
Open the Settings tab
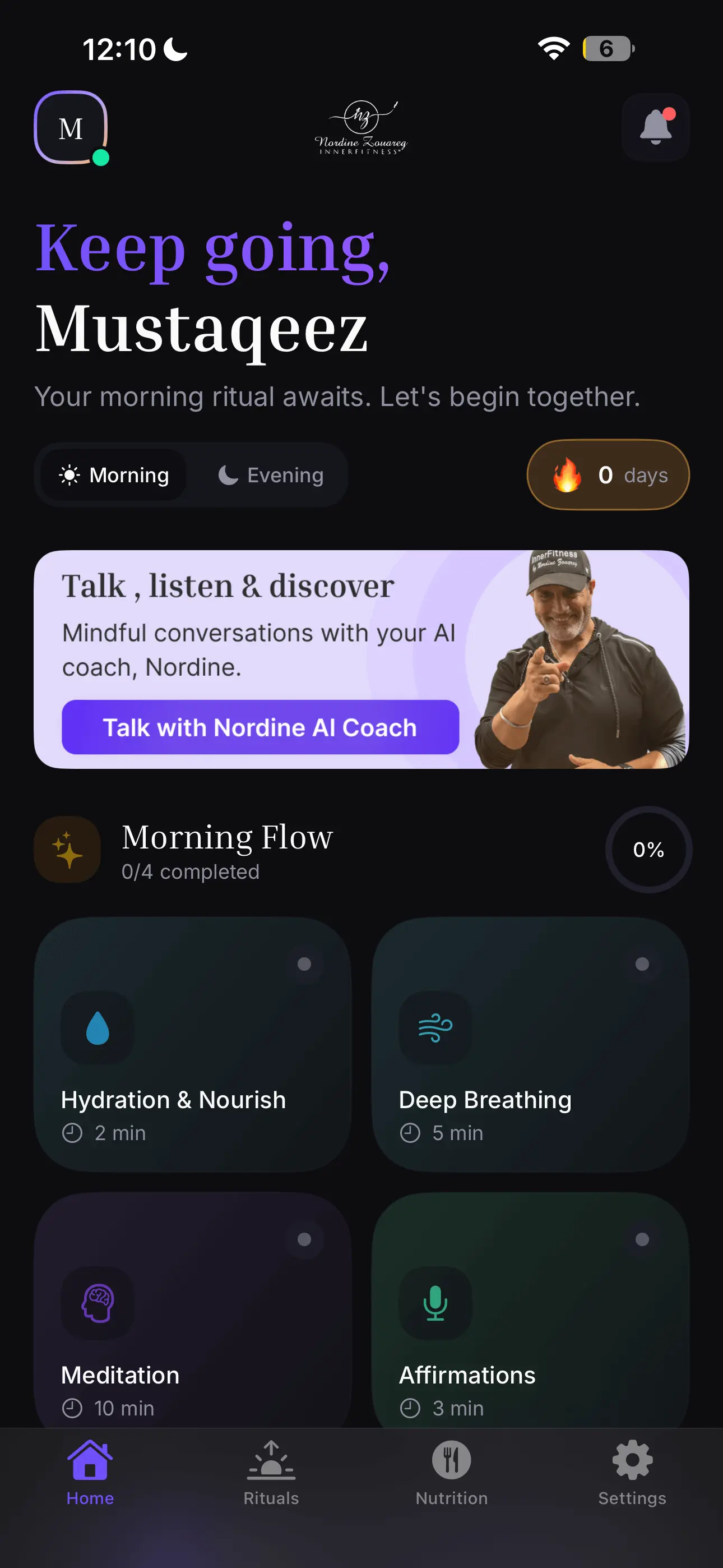pyautogui.click(x=632, y=1472)
